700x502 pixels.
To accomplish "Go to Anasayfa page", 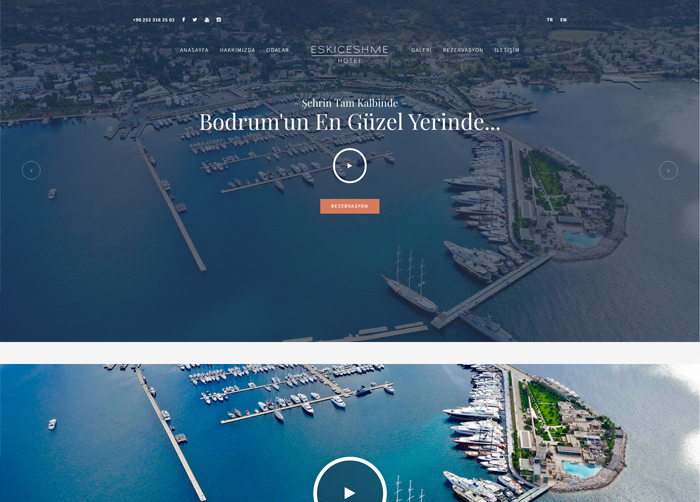I will tap(194, 50).
